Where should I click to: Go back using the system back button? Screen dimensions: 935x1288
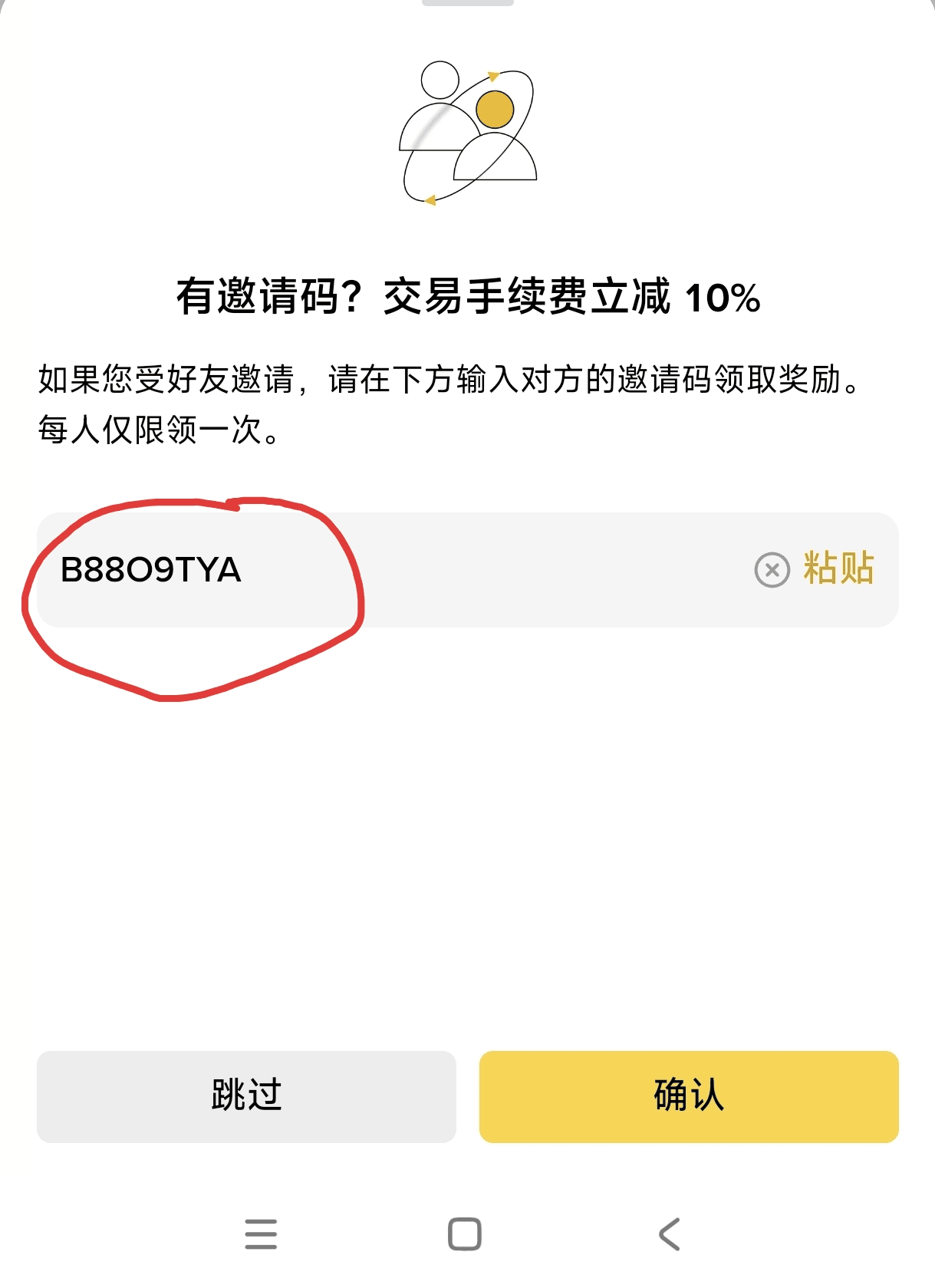tap(669, 1234)
